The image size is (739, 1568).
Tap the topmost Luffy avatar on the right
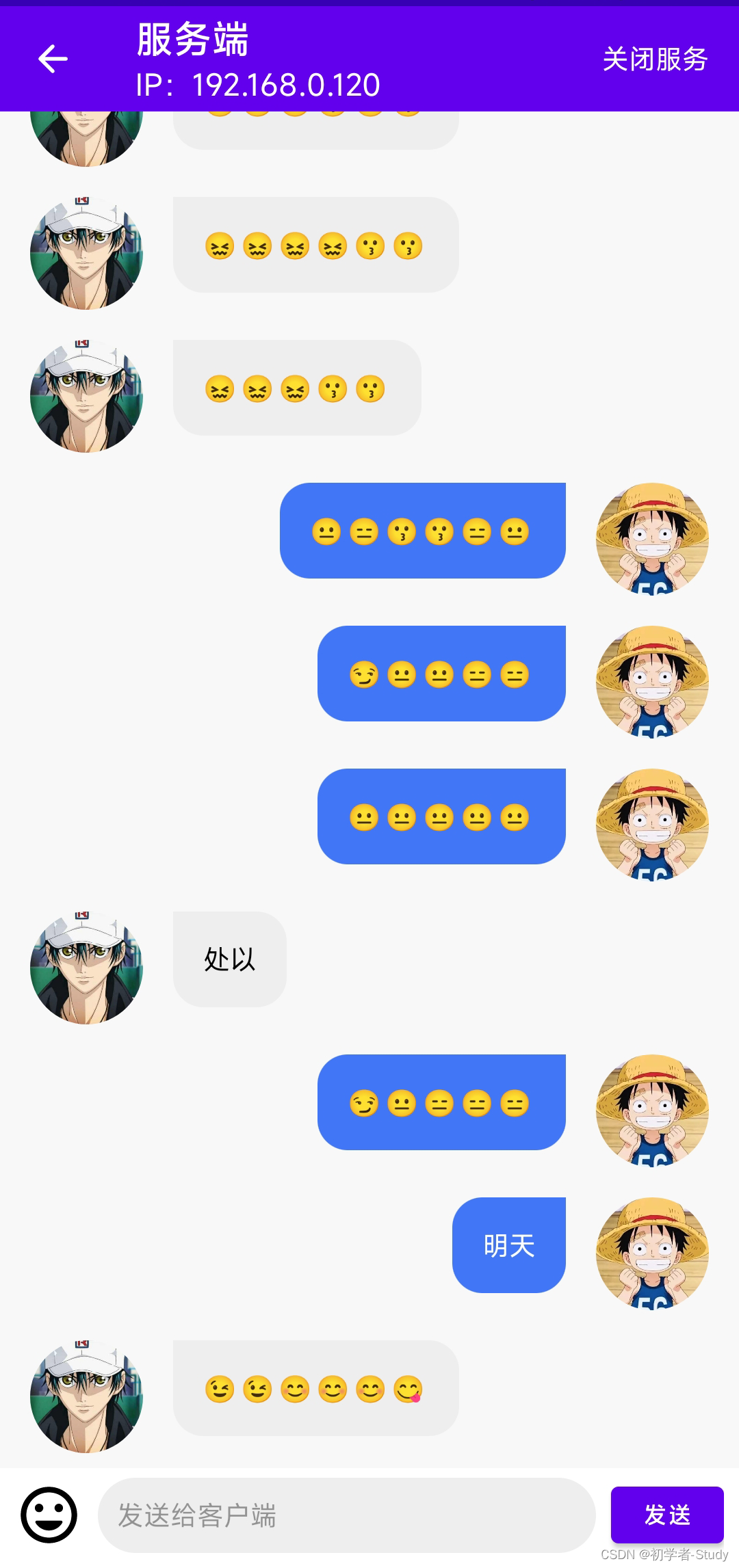tap(652, 540)
